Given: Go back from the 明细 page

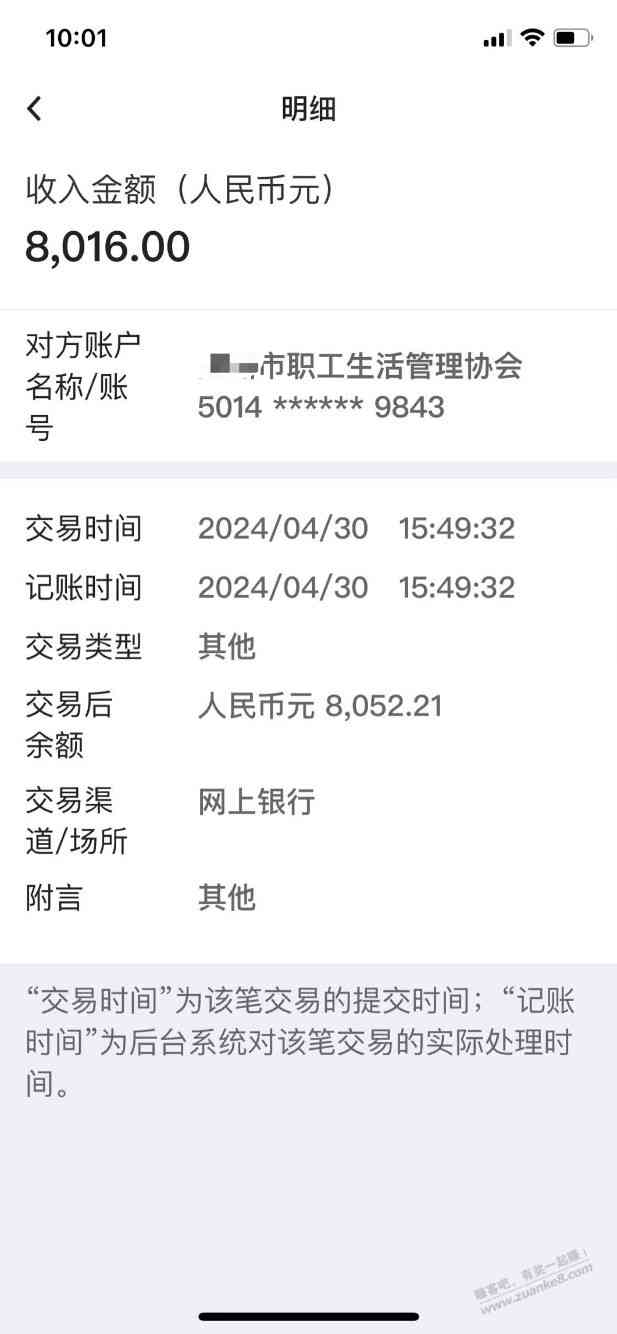Looking at the screenshot, I should coord(35,109).
